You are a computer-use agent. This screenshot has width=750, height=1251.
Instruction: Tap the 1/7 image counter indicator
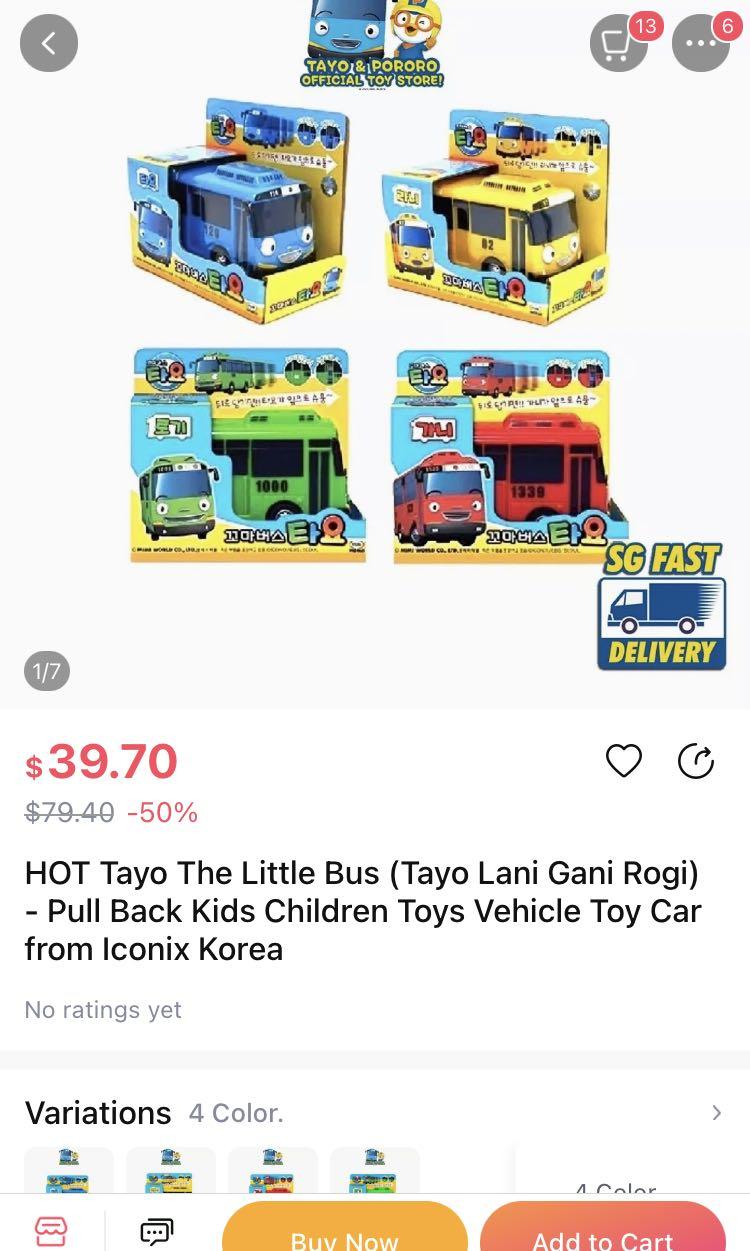coord(46,668)
